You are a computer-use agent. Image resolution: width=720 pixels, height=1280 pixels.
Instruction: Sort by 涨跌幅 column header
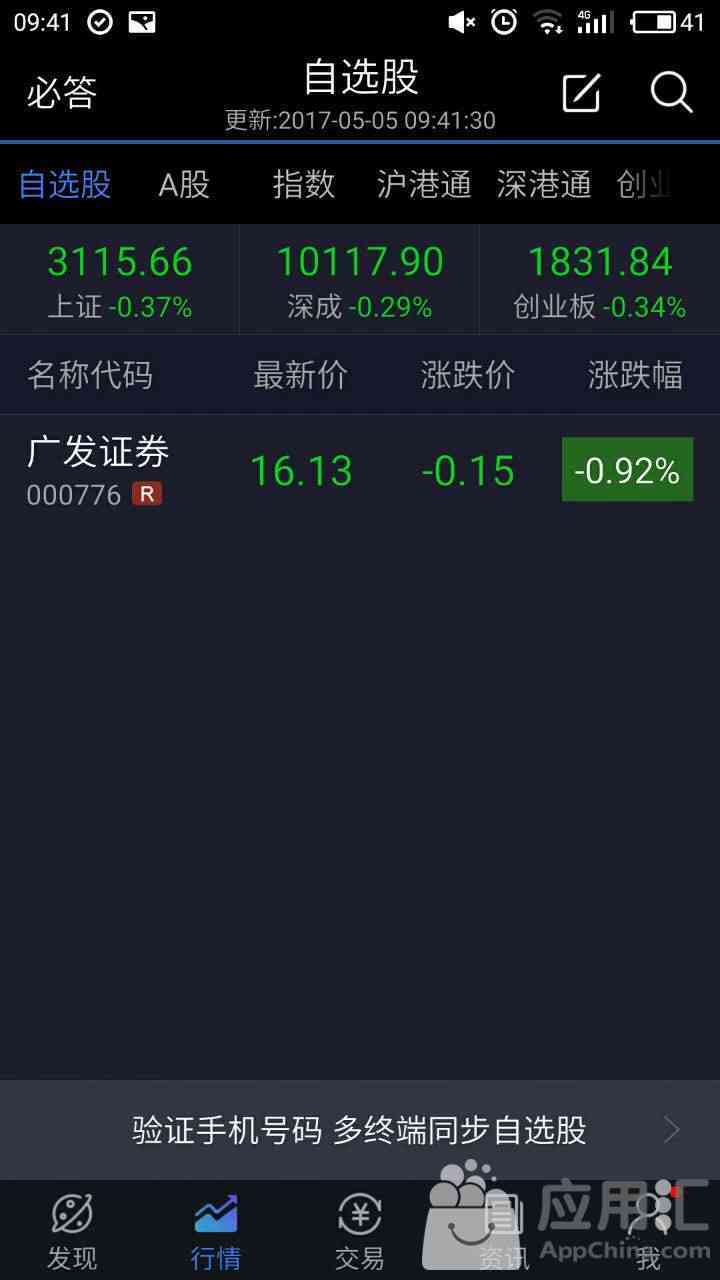click(x=635, y=375)
